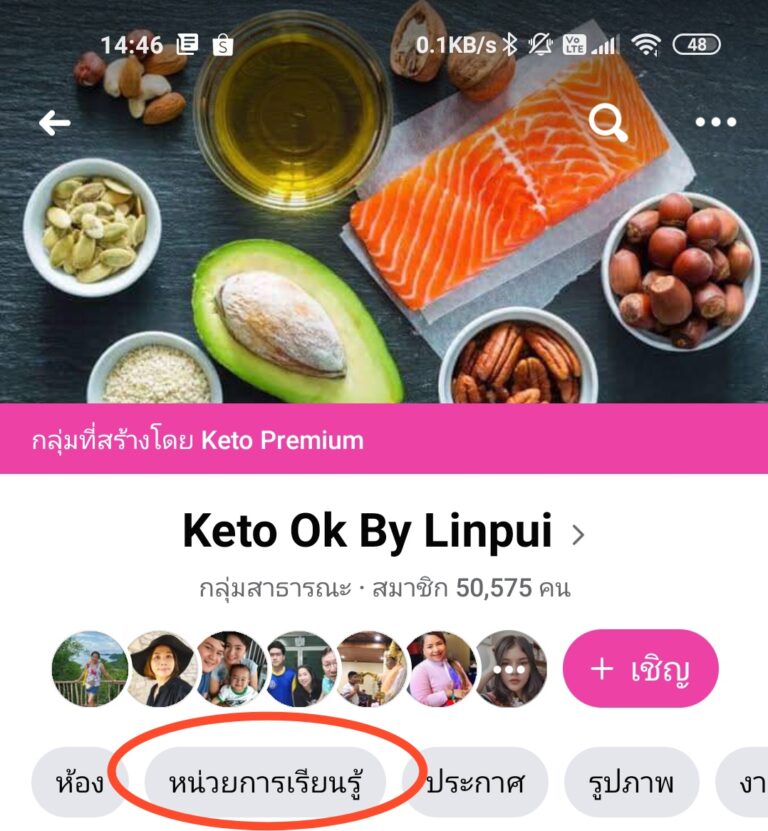The width and height of the screenshot is (768, 831).
Task: View the group members' avatars list
Action: point(299,668)
